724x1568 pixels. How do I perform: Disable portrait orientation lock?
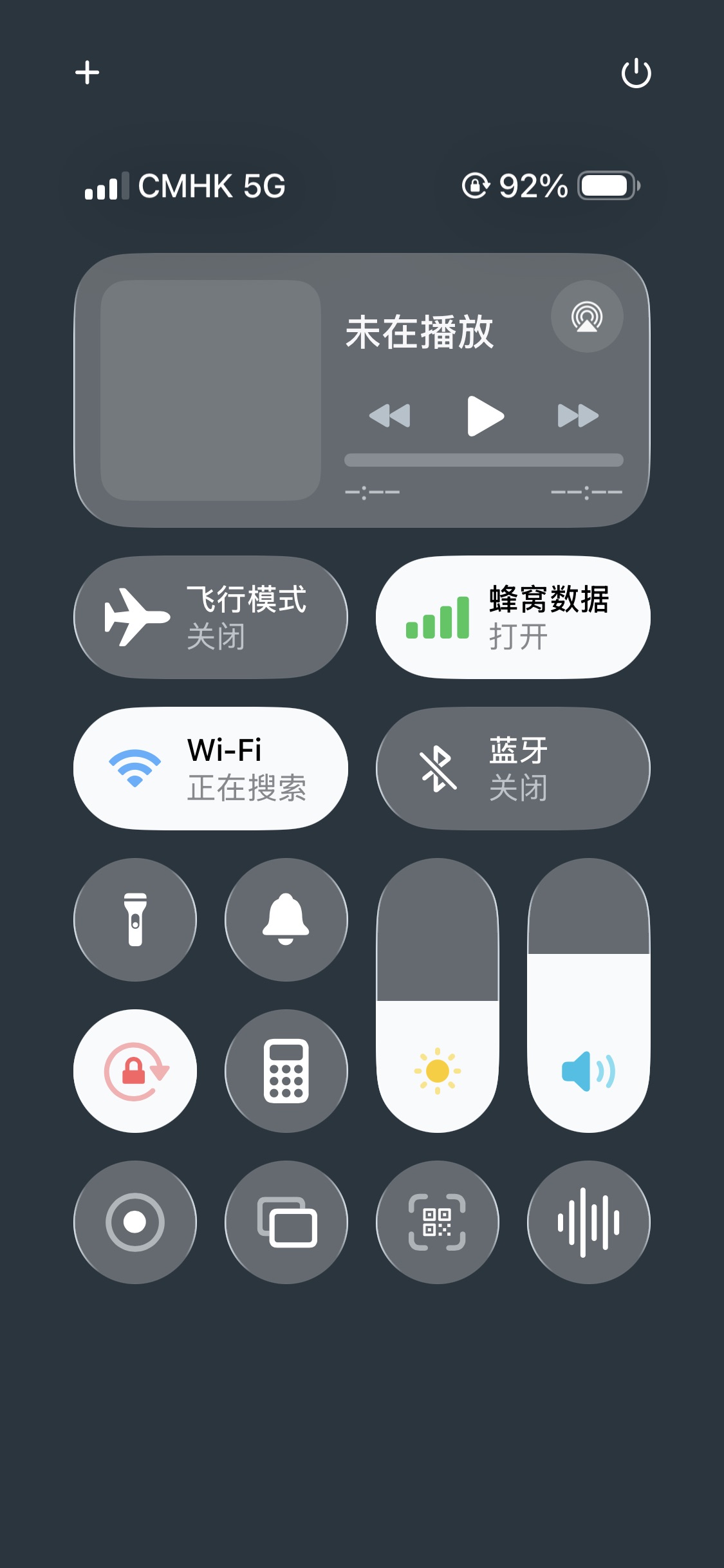(135, 1071)
